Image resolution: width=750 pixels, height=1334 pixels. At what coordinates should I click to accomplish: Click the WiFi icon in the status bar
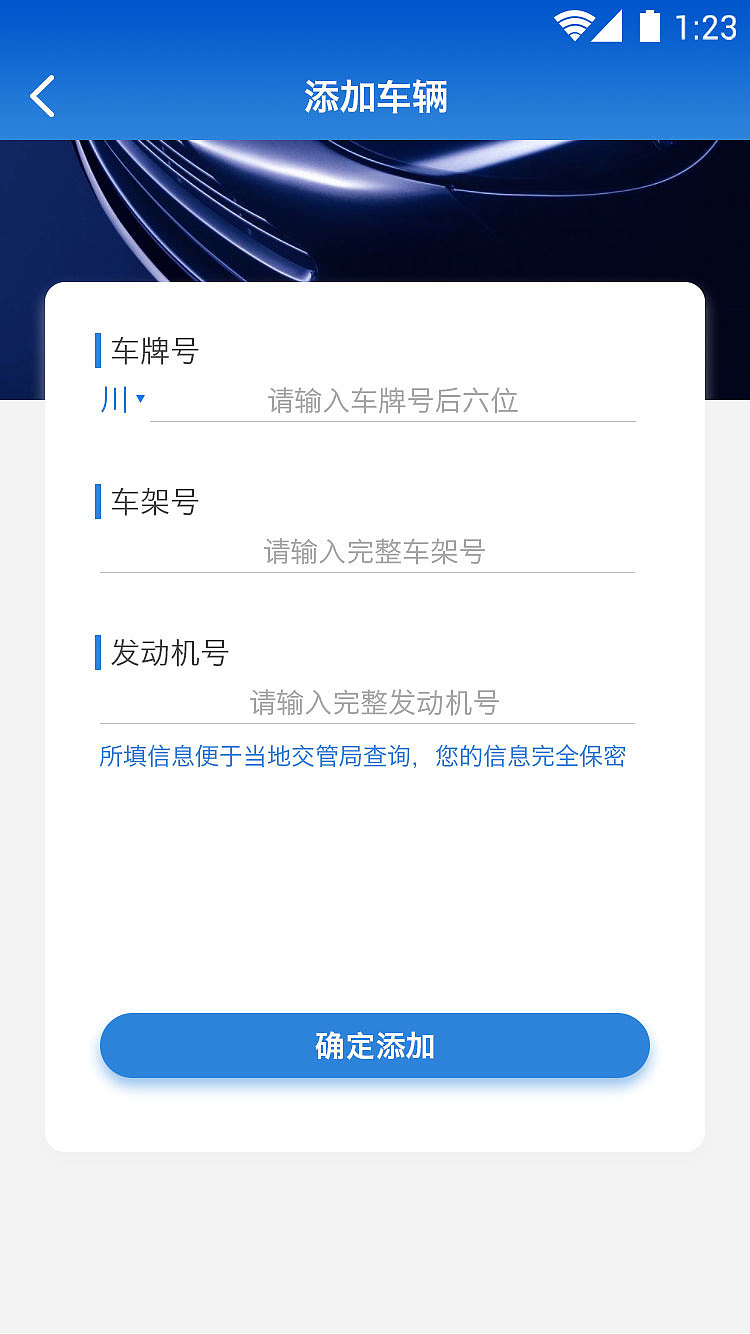[x=573, y=27]
